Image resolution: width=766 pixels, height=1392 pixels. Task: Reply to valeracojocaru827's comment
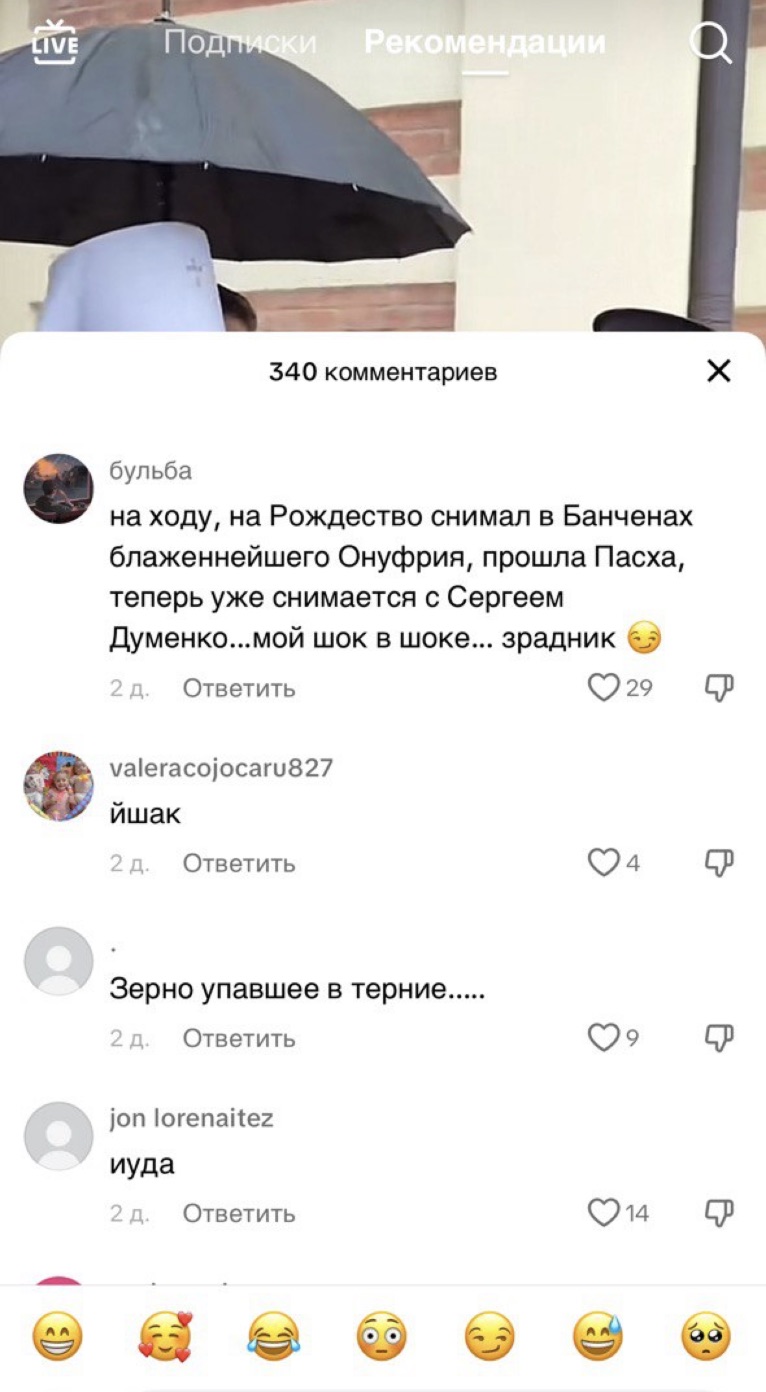tap(239, 863)
